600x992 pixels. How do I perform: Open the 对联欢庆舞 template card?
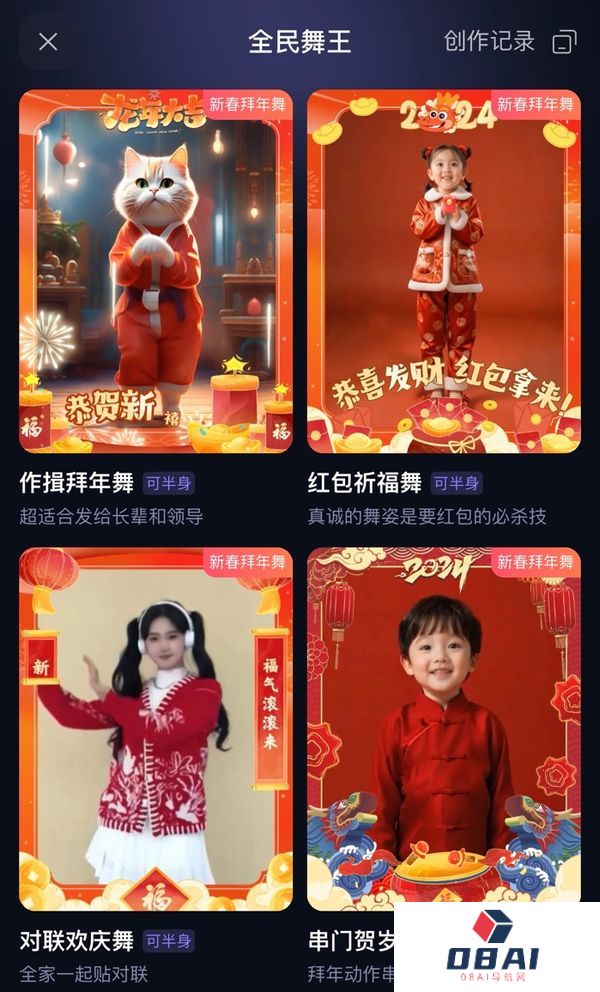pyautogui.click(x=156, y=729)
